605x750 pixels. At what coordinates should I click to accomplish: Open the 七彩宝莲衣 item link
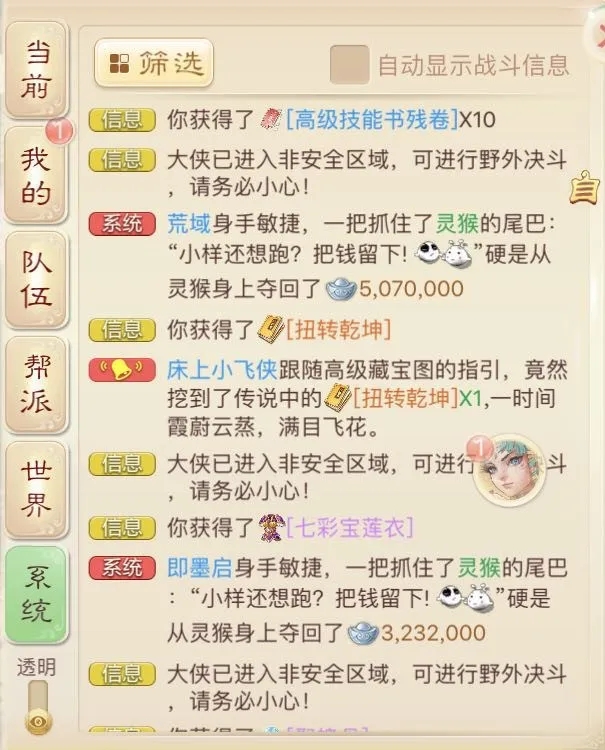pos(349,526)
